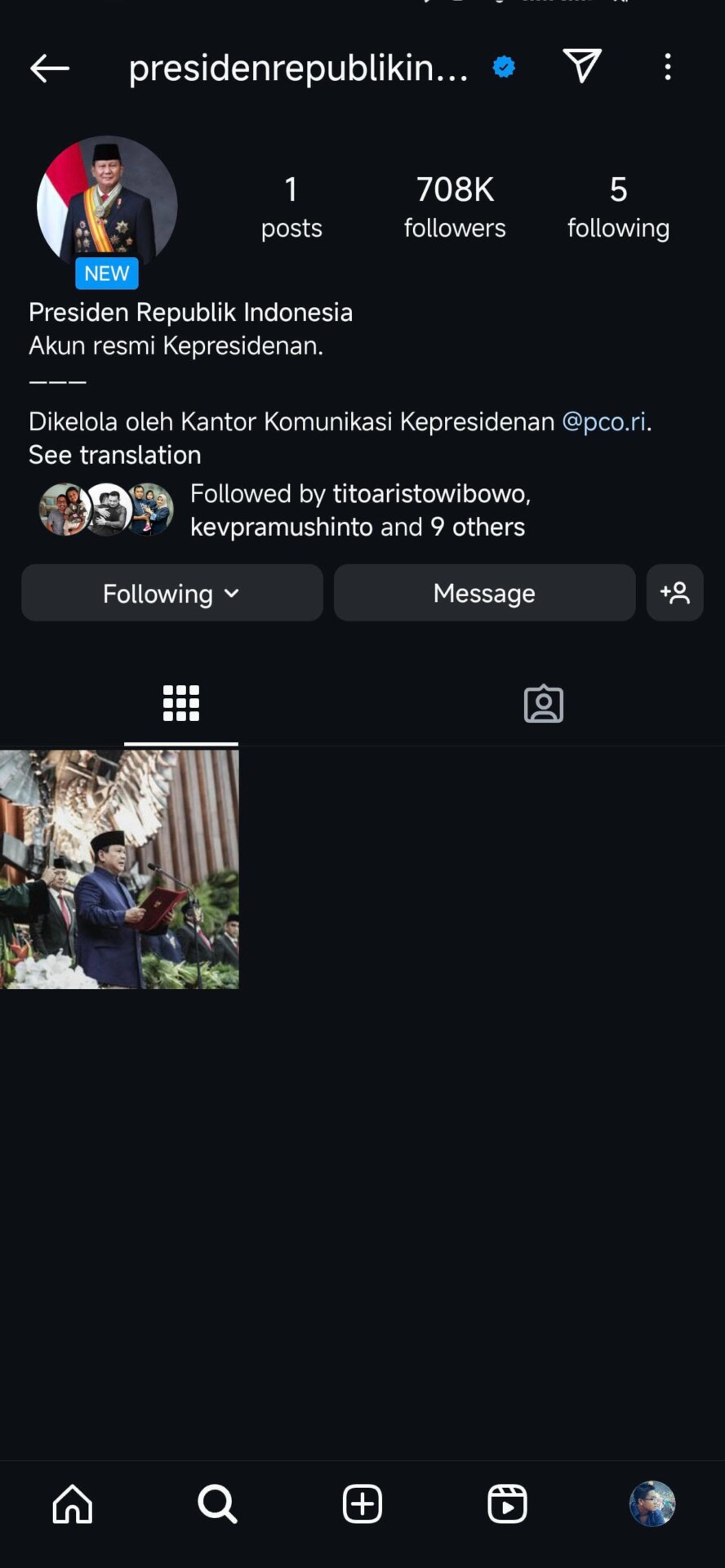Viewport: 725px width, 1568px height.
Task: Switch to the tagged photos tab
Action: click(x=543, y=703)
